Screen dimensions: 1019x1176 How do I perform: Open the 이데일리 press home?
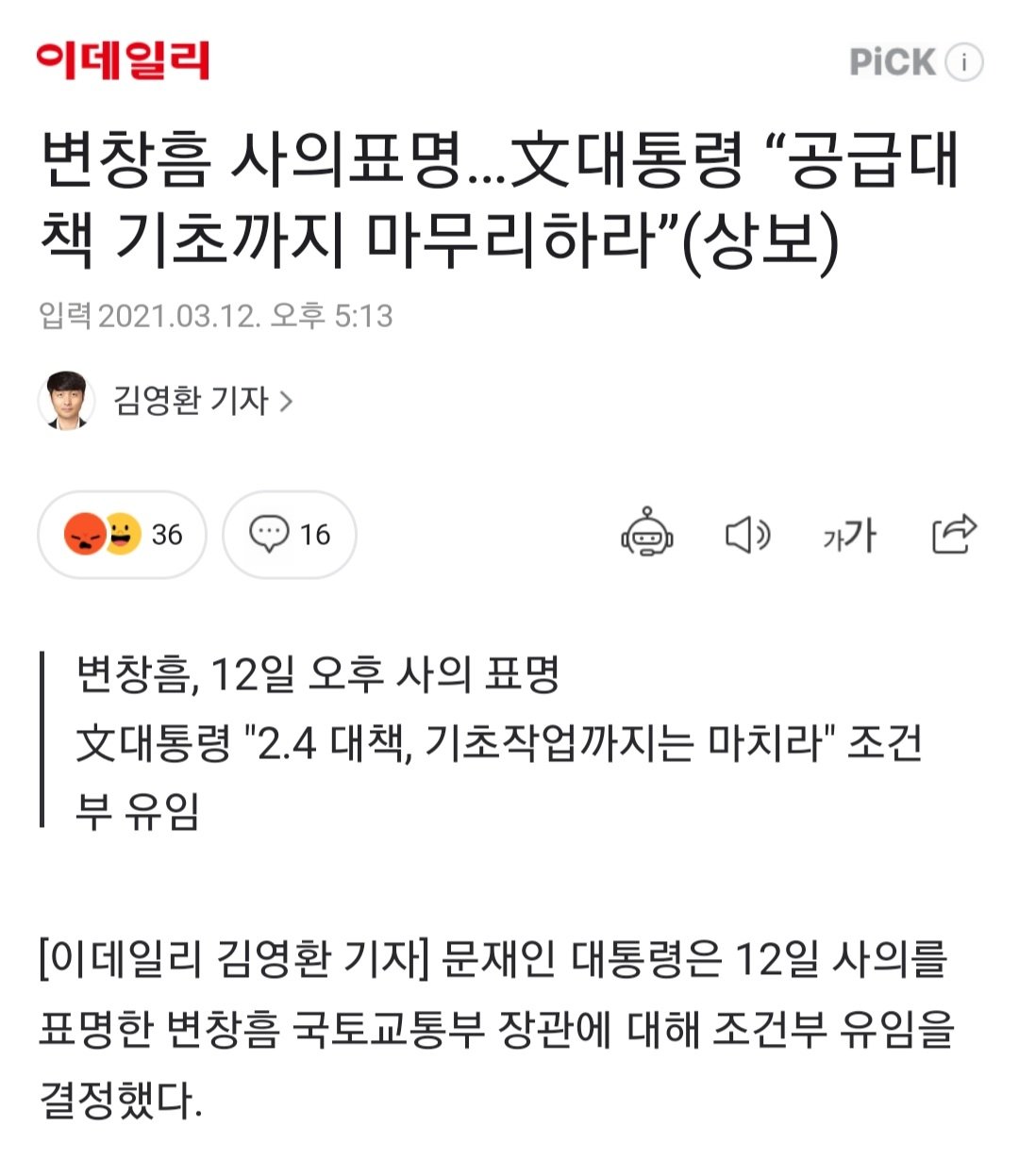[123, 61]
